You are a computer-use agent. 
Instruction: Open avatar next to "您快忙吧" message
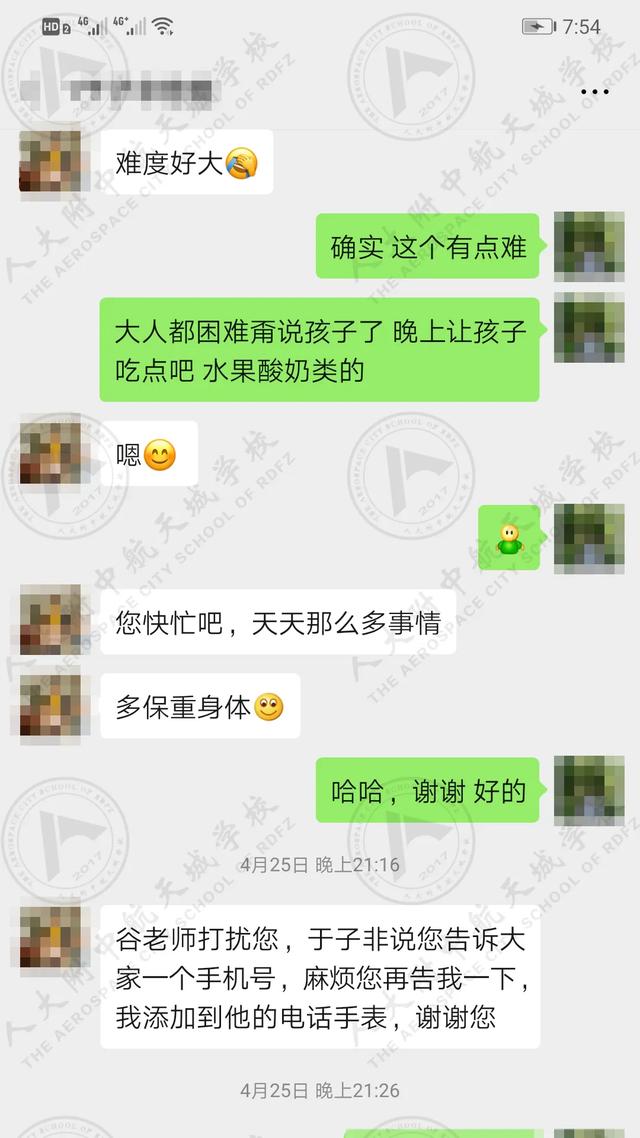50,621
